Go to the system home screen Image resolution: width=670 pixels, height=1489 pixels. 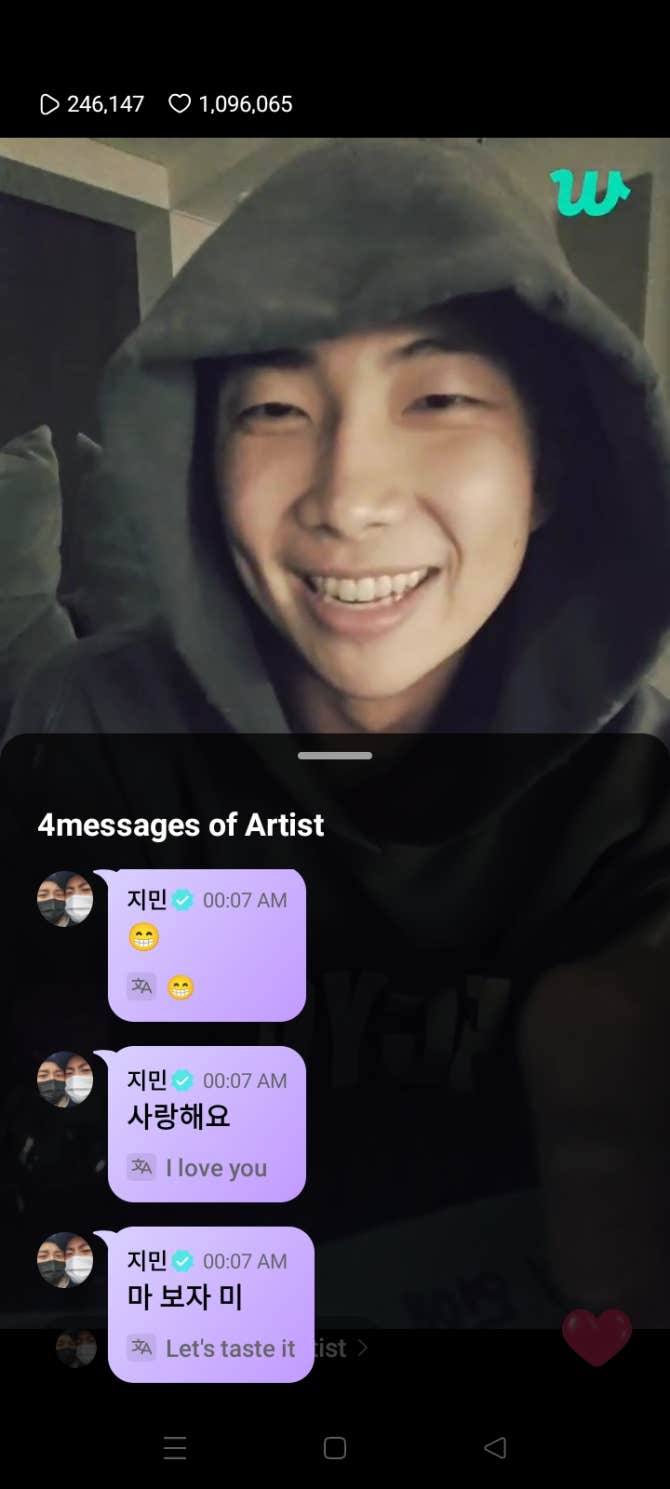335,1448
